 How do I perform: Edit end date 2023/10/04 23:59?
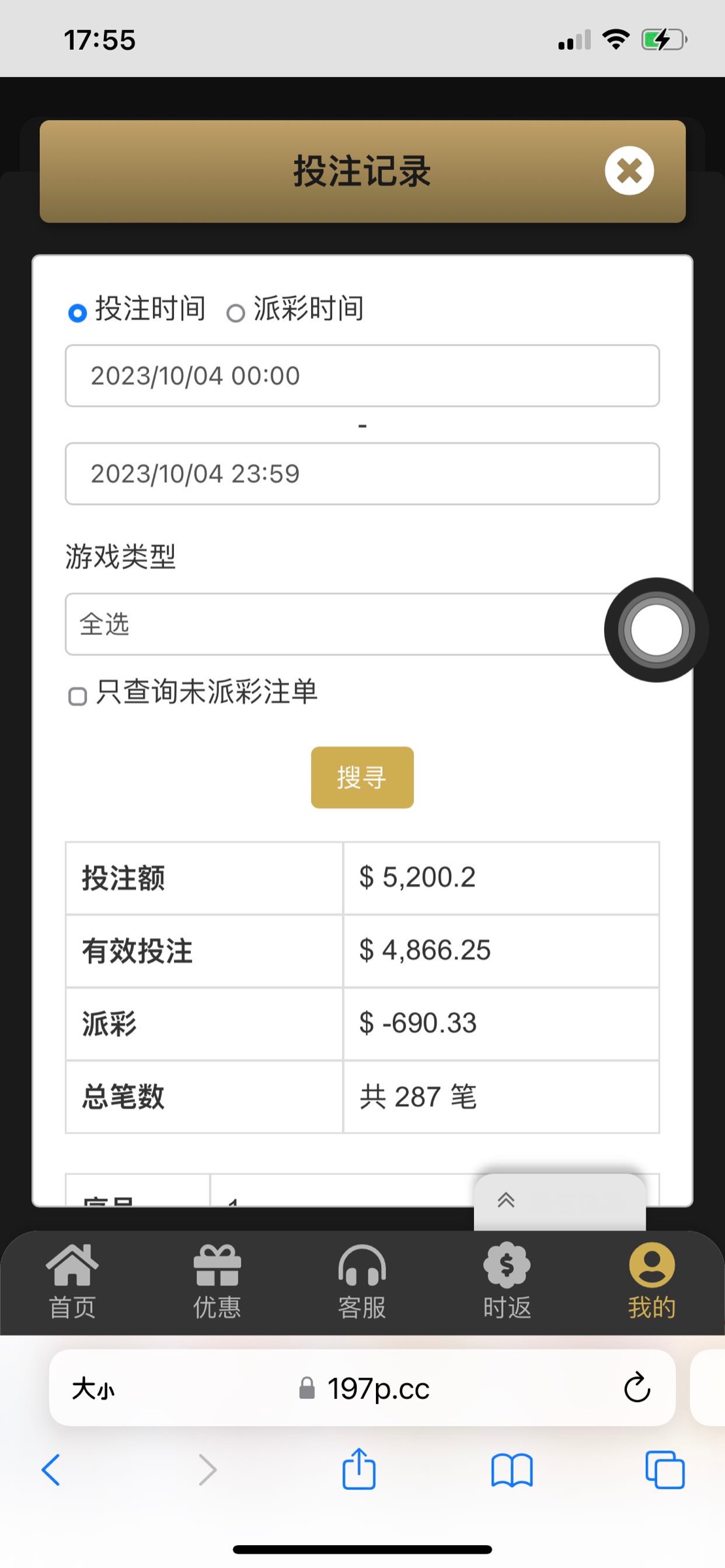point(362,474)
